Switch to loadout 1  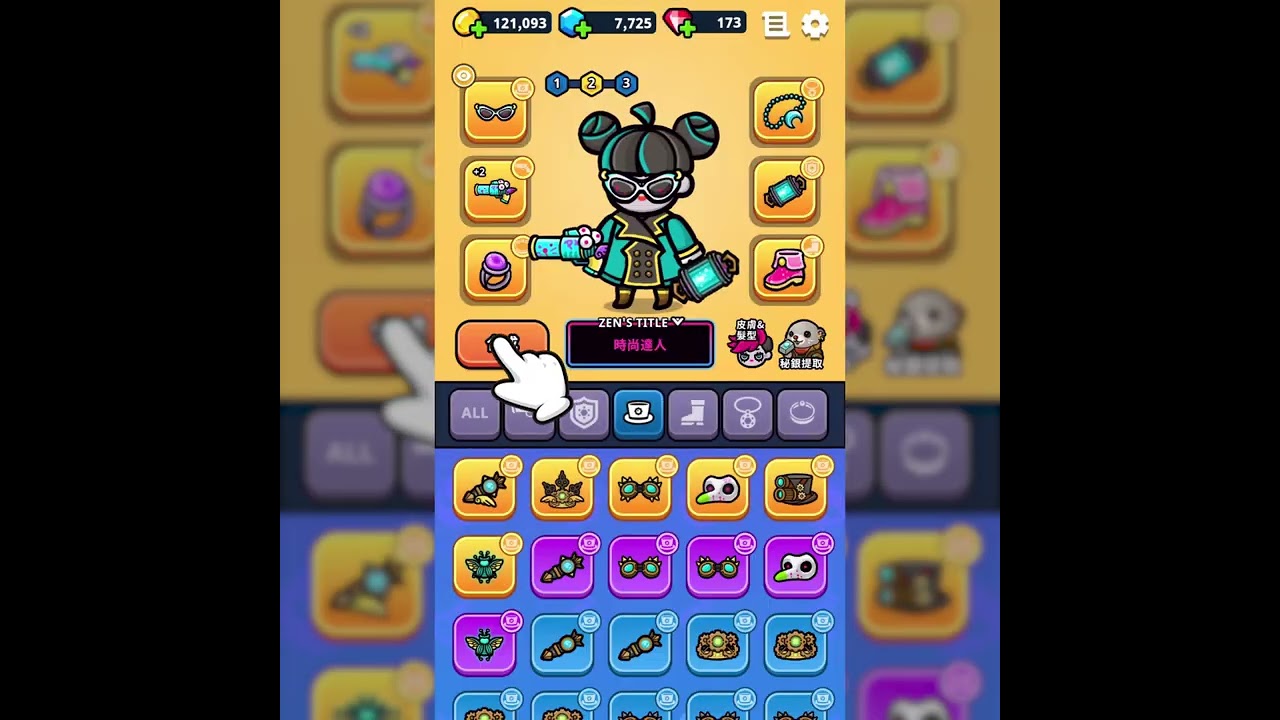(557, 84)
